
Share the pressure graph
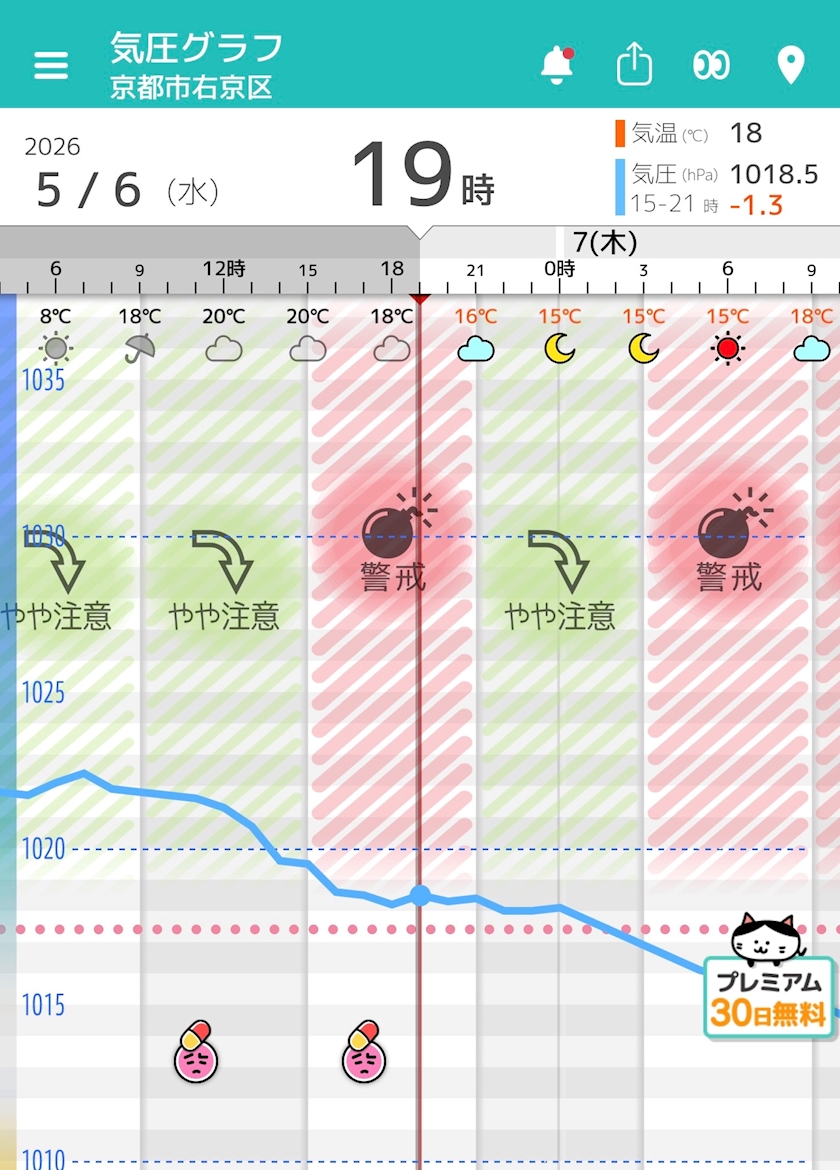point(634,64)
